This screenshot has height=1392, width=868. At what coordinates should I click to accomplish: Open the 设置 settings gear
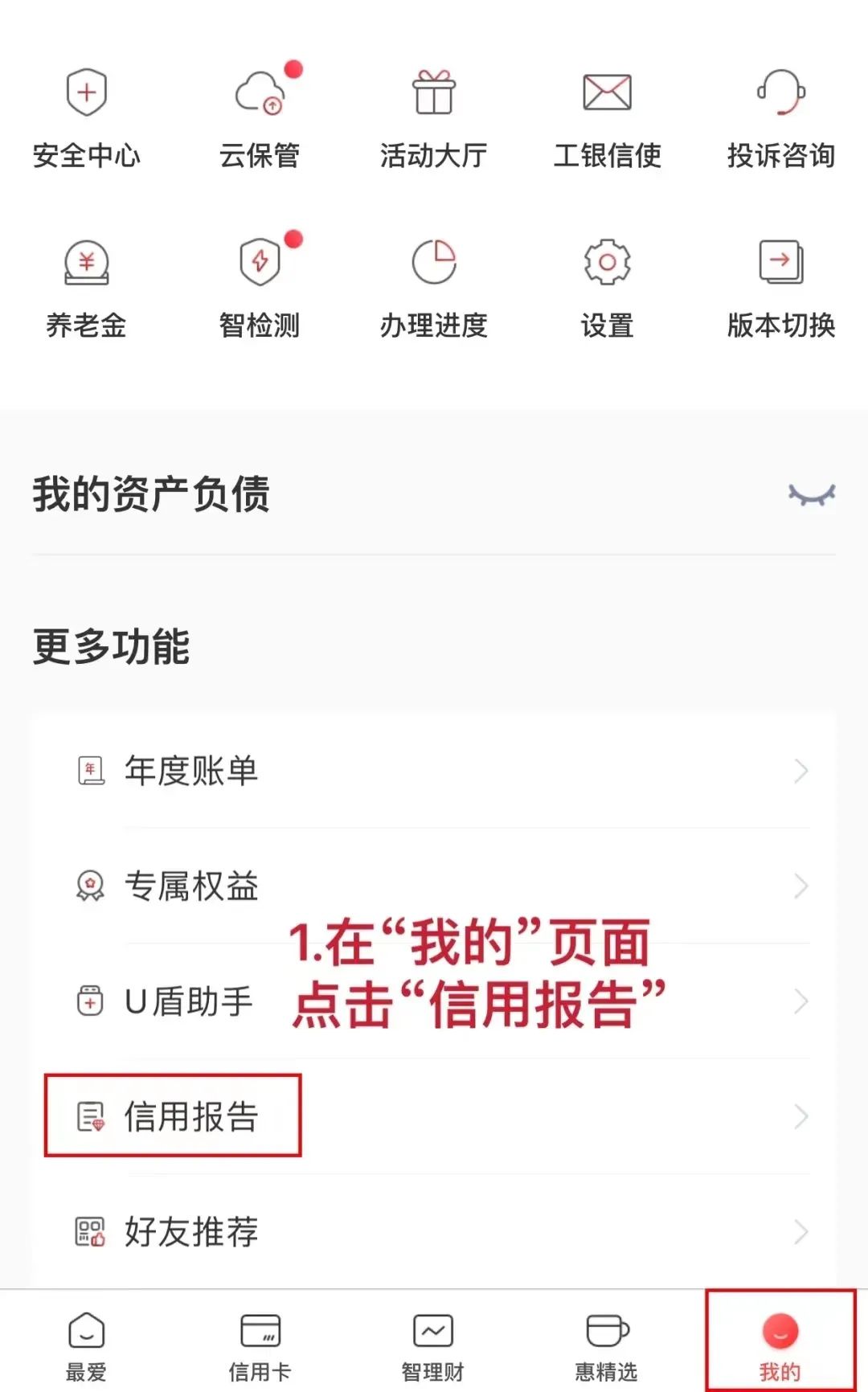click(608, 285)
